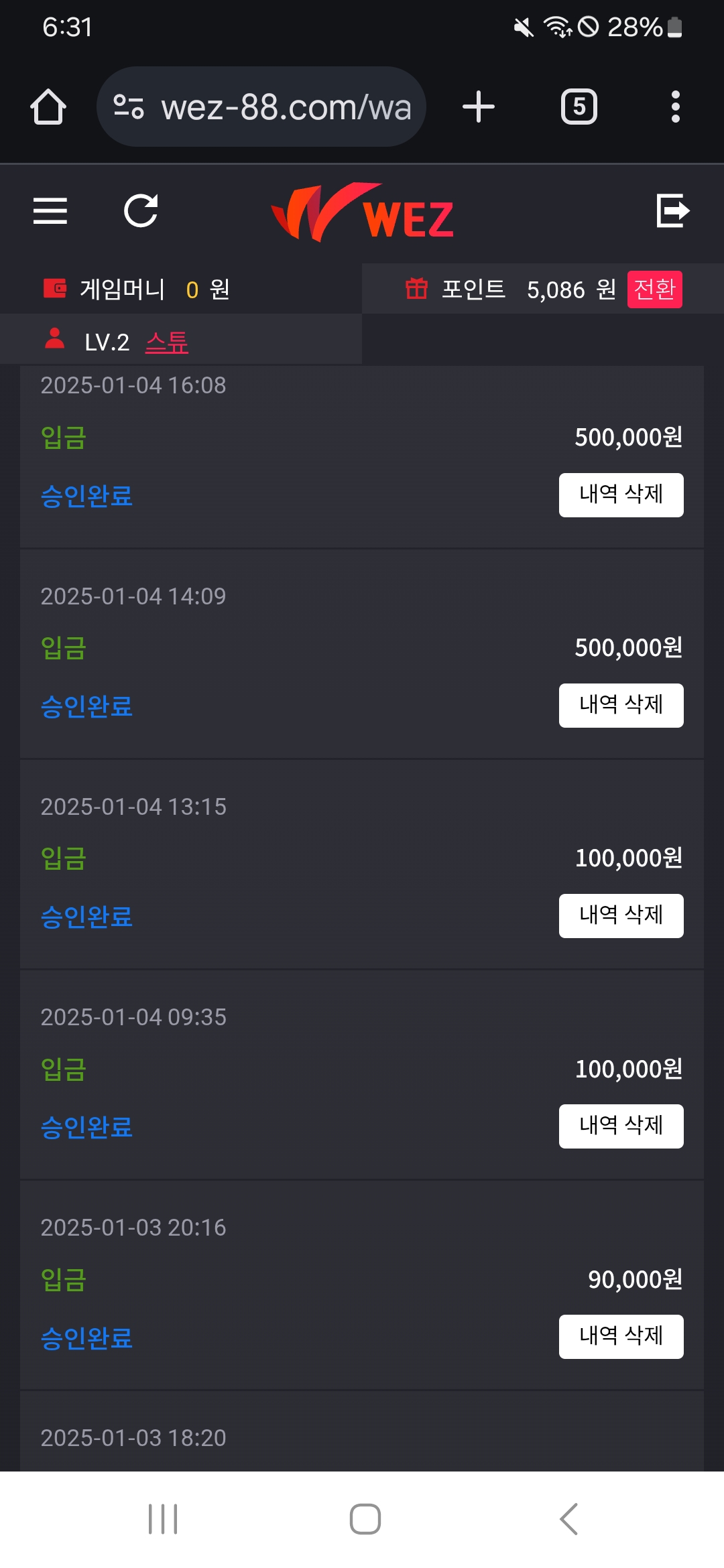Open the browser overflow menu
The image size is (724, 1568).
(675, 107)
